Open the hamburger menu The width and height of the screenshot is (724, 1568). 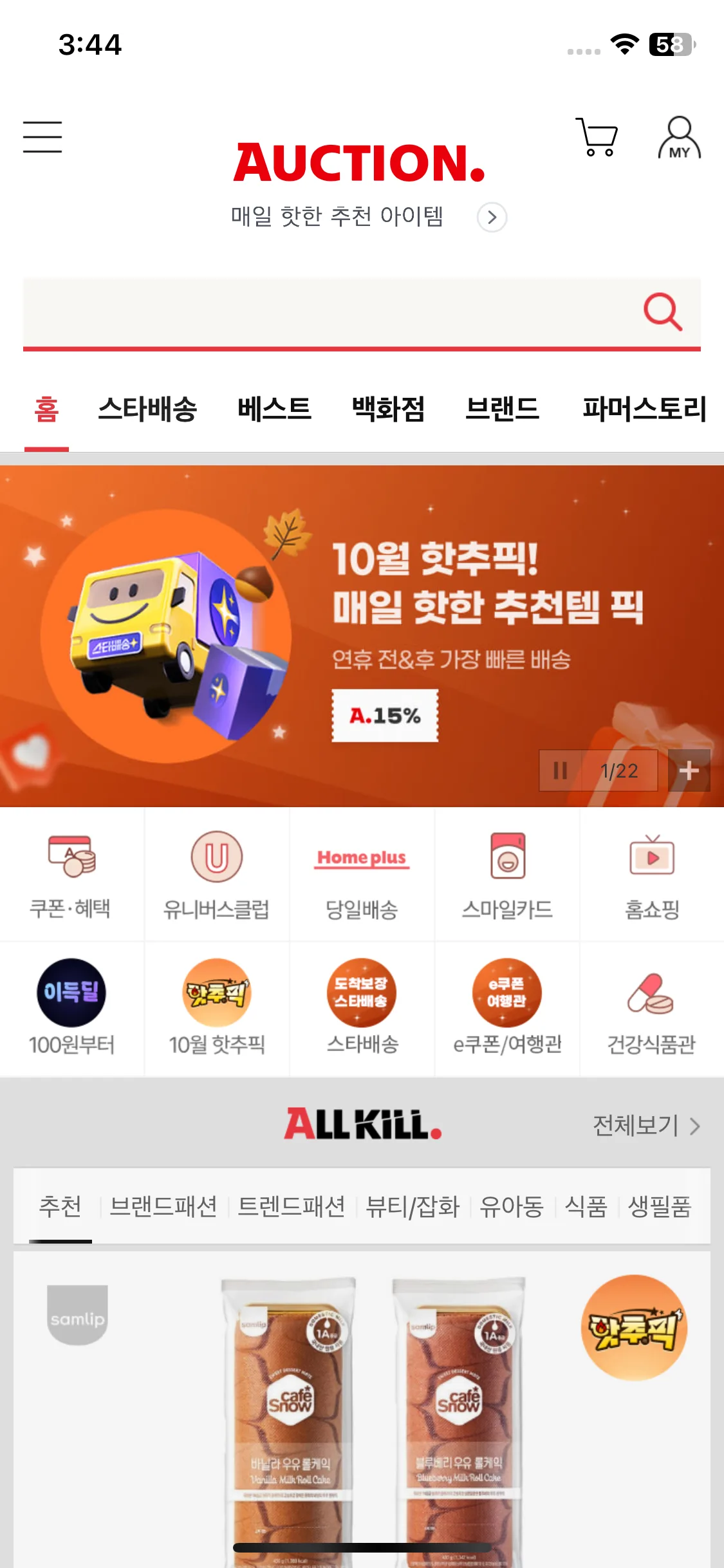(42, 137)
